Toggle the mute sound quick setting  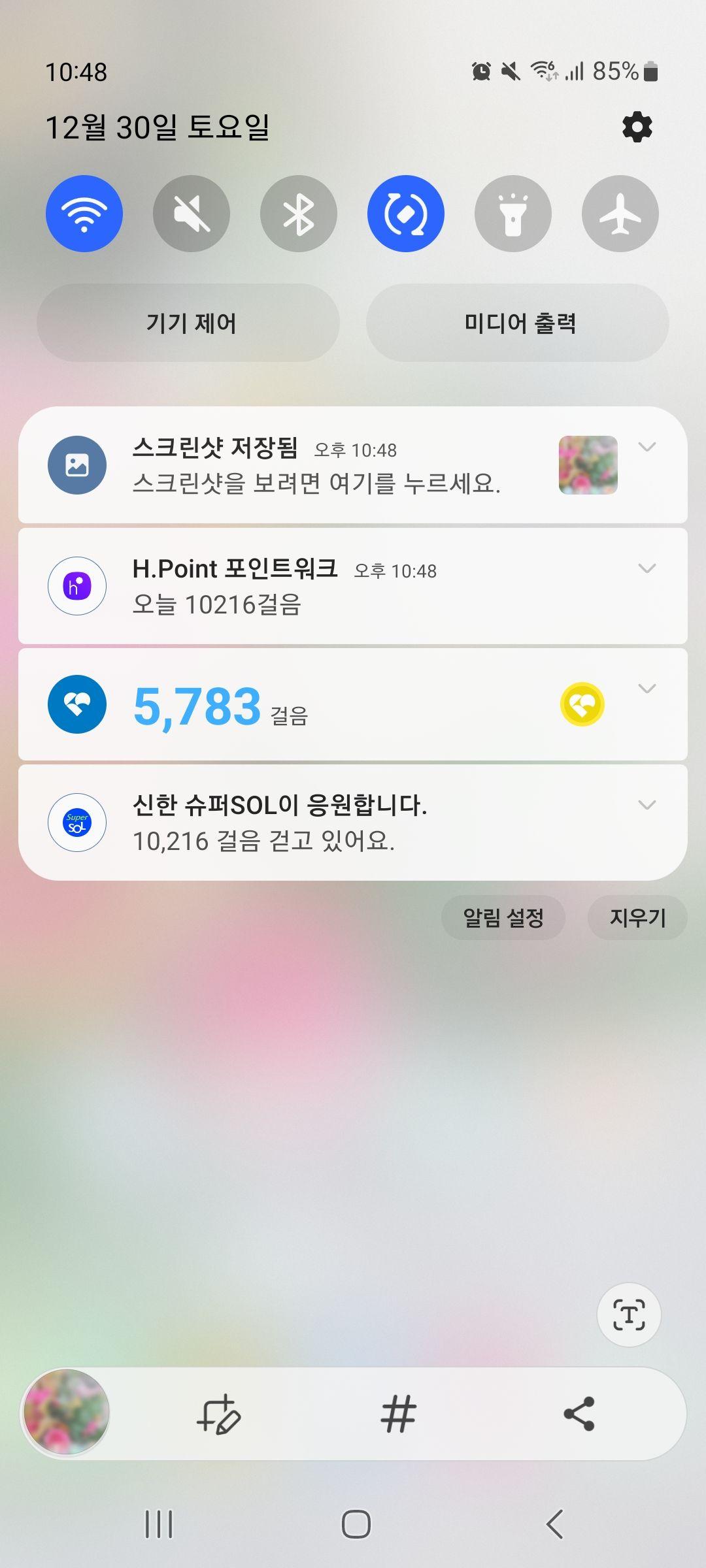pyautogui.click(x=192, y=214)
